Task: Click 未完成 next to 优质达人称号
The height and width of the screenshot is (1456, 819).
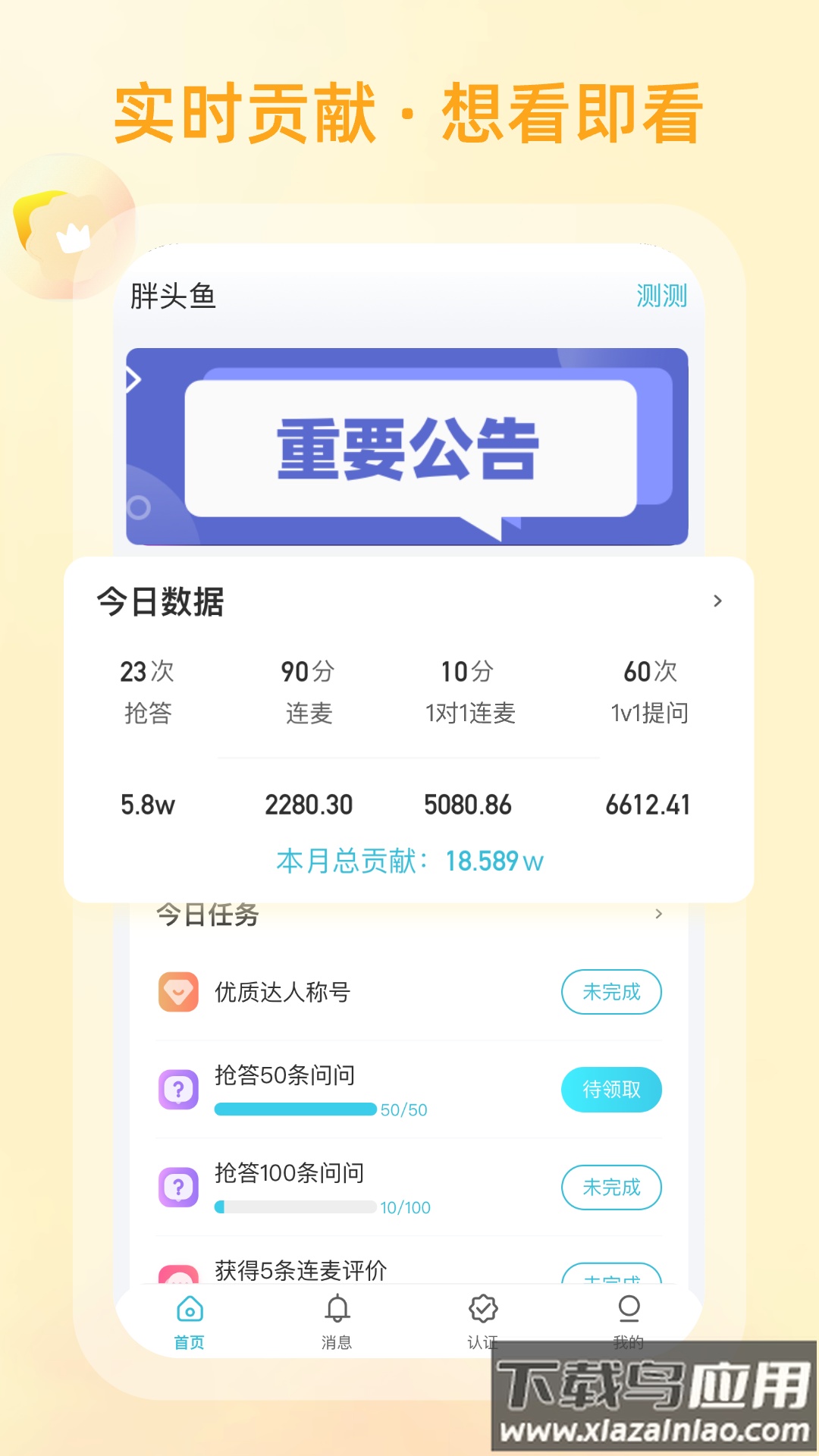Action: [x=611, y=991]
